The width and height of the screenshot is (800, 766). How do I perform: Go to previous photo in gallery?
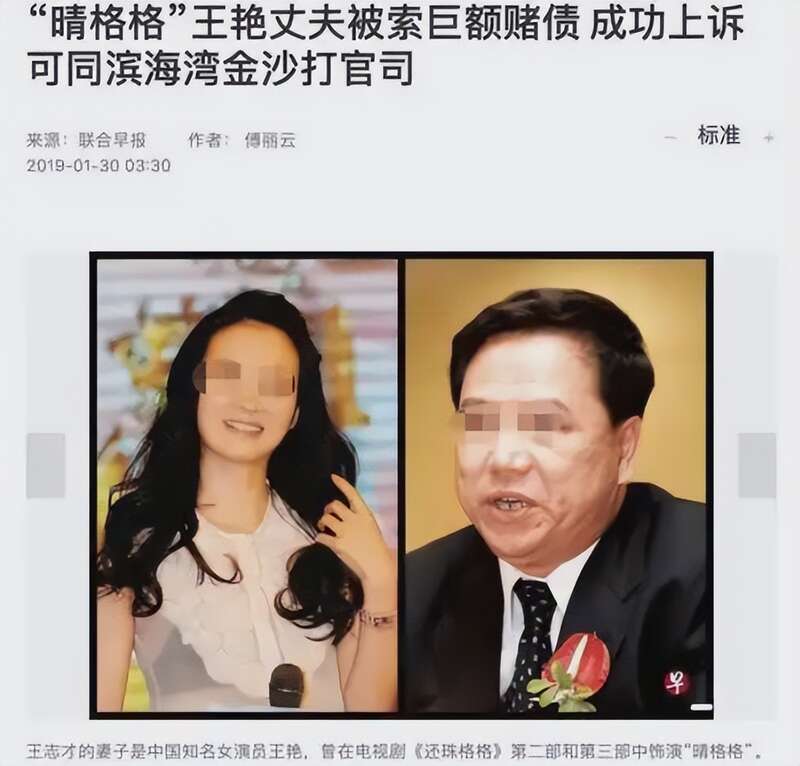point(45,466)
